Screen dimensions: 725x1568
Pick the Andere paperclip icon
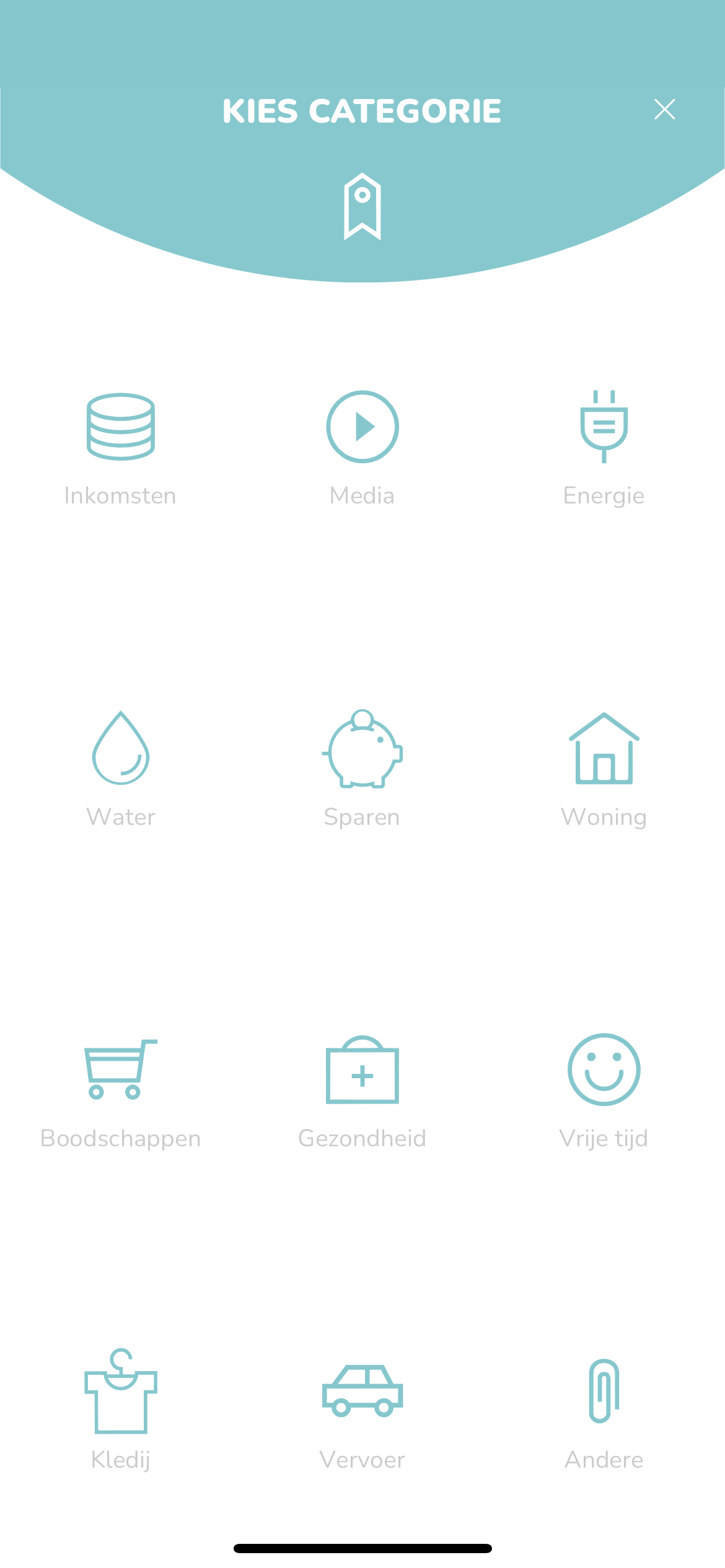coord(604,1393)
